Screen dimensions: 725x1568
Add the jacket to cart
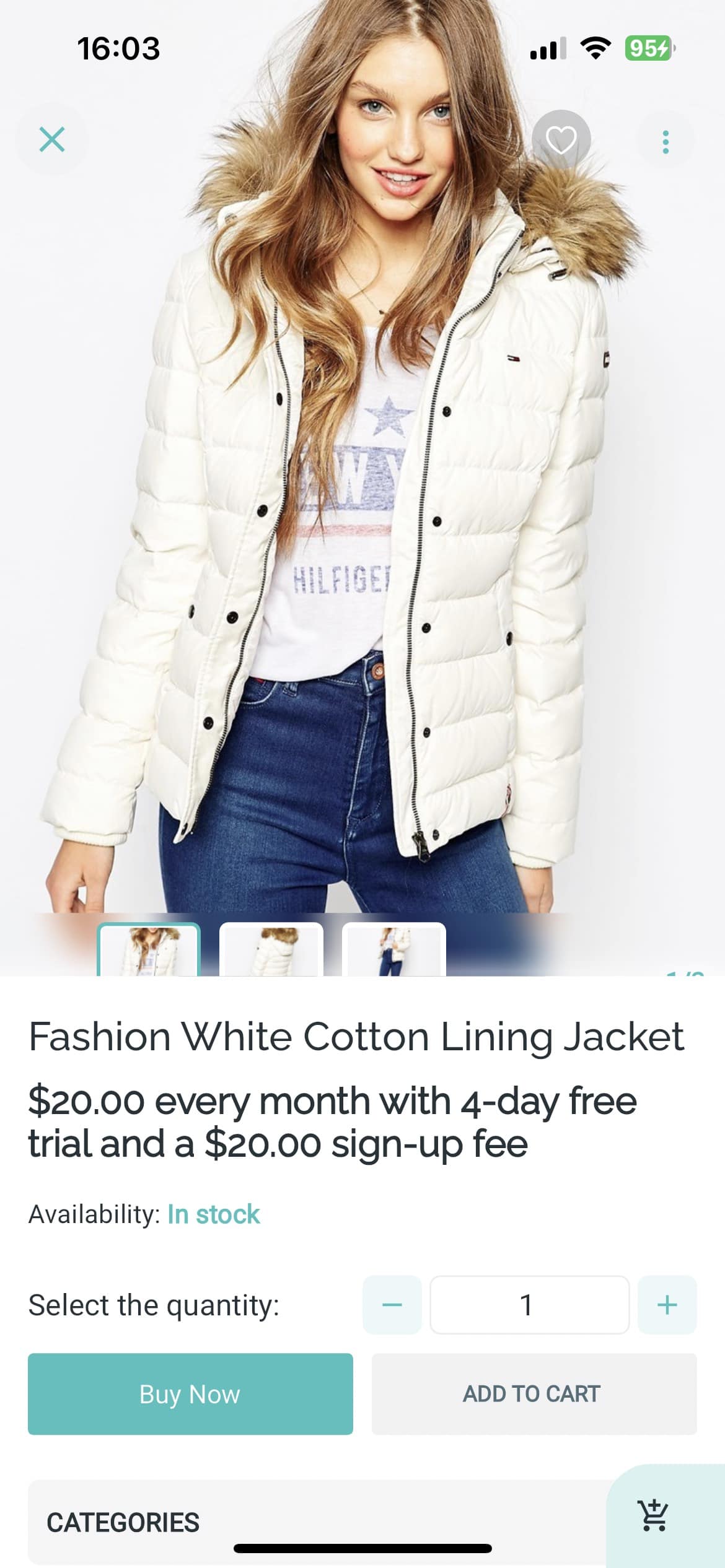pos(534,1394)
